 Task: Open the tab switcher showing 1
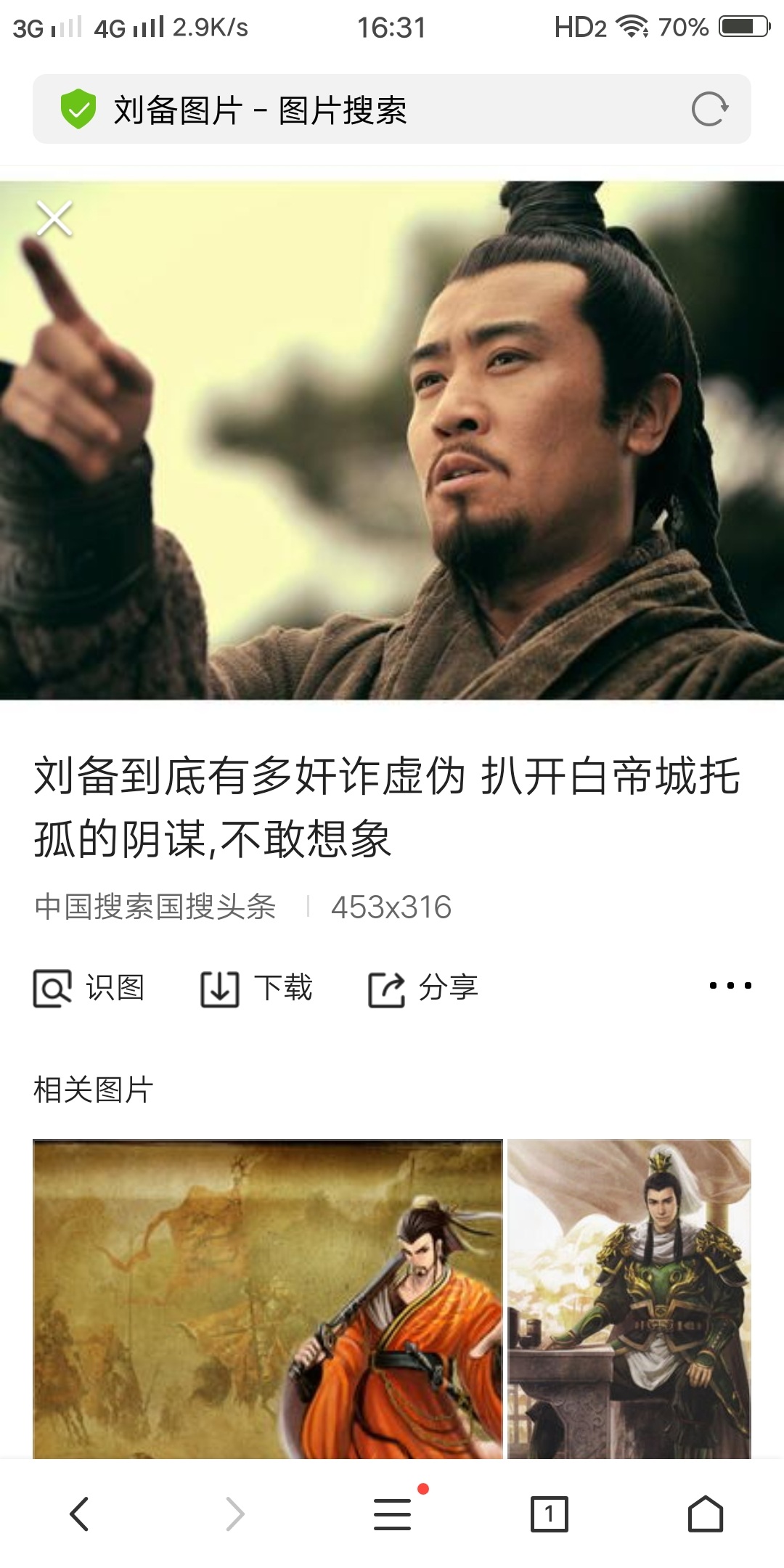[x=549, y=1514]
